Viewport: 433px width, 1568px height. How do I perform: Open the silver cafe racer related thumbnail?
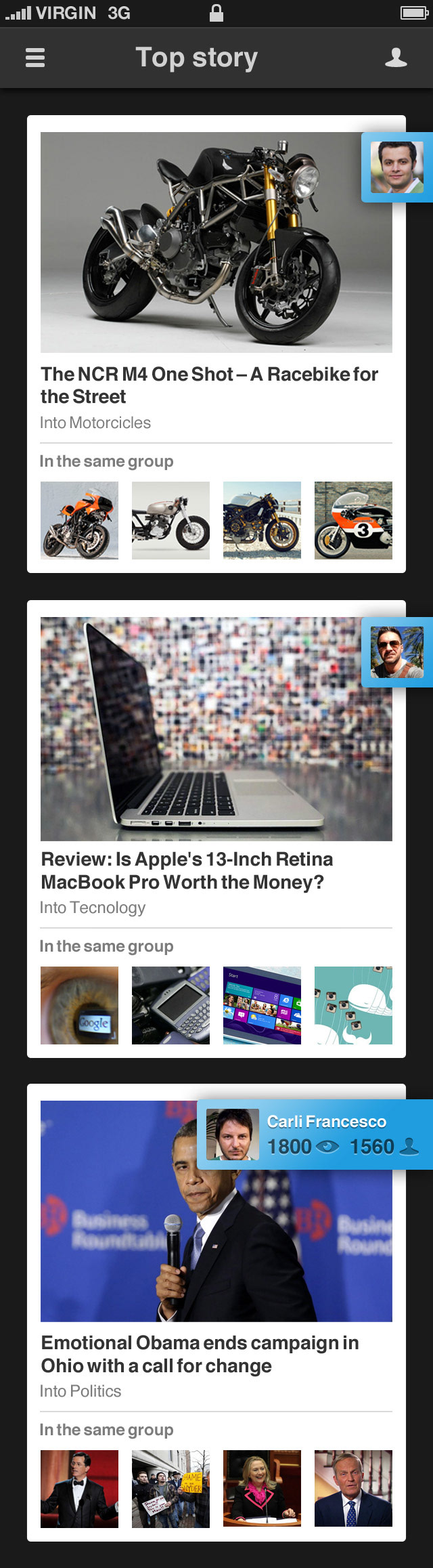[x=170, y=520]
